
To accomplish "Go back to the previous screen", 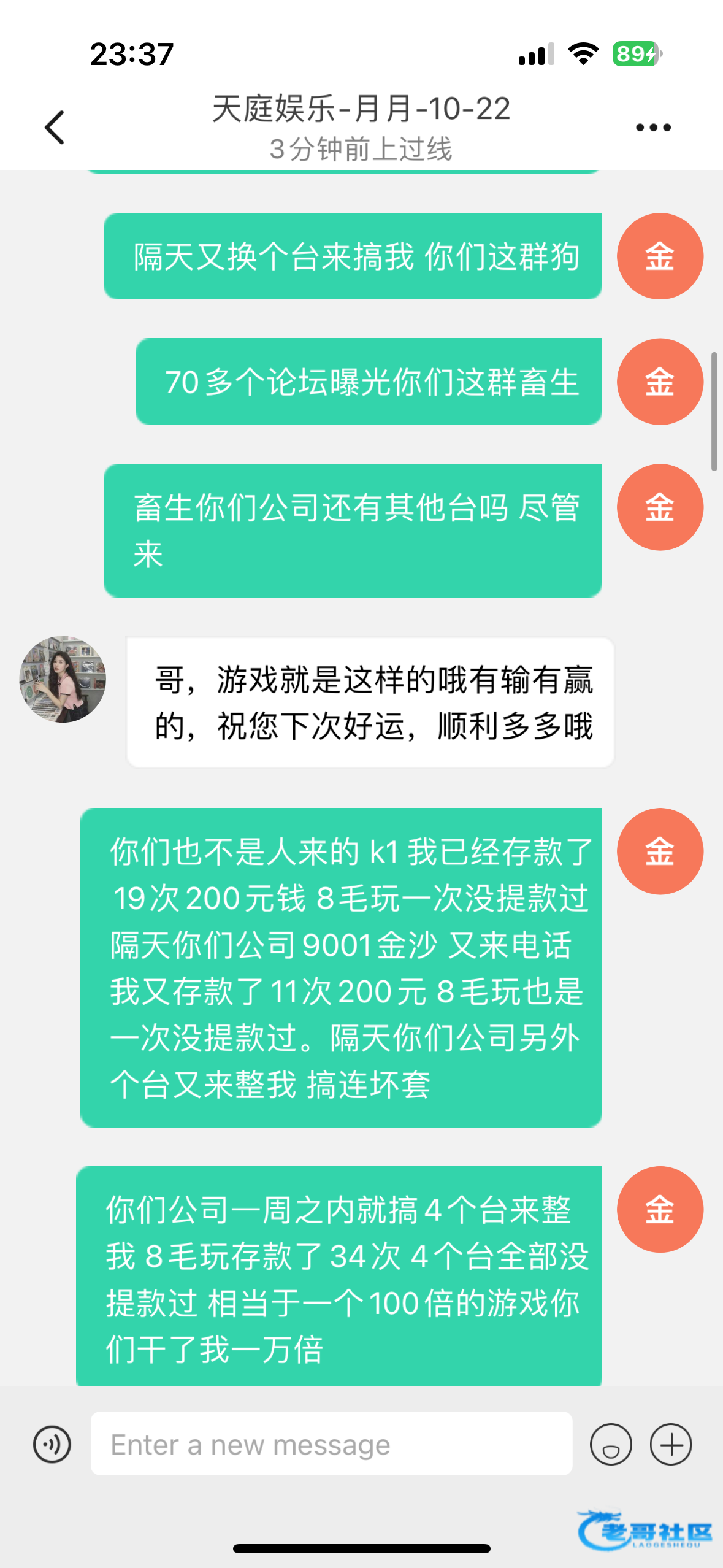I will (55, 128).
